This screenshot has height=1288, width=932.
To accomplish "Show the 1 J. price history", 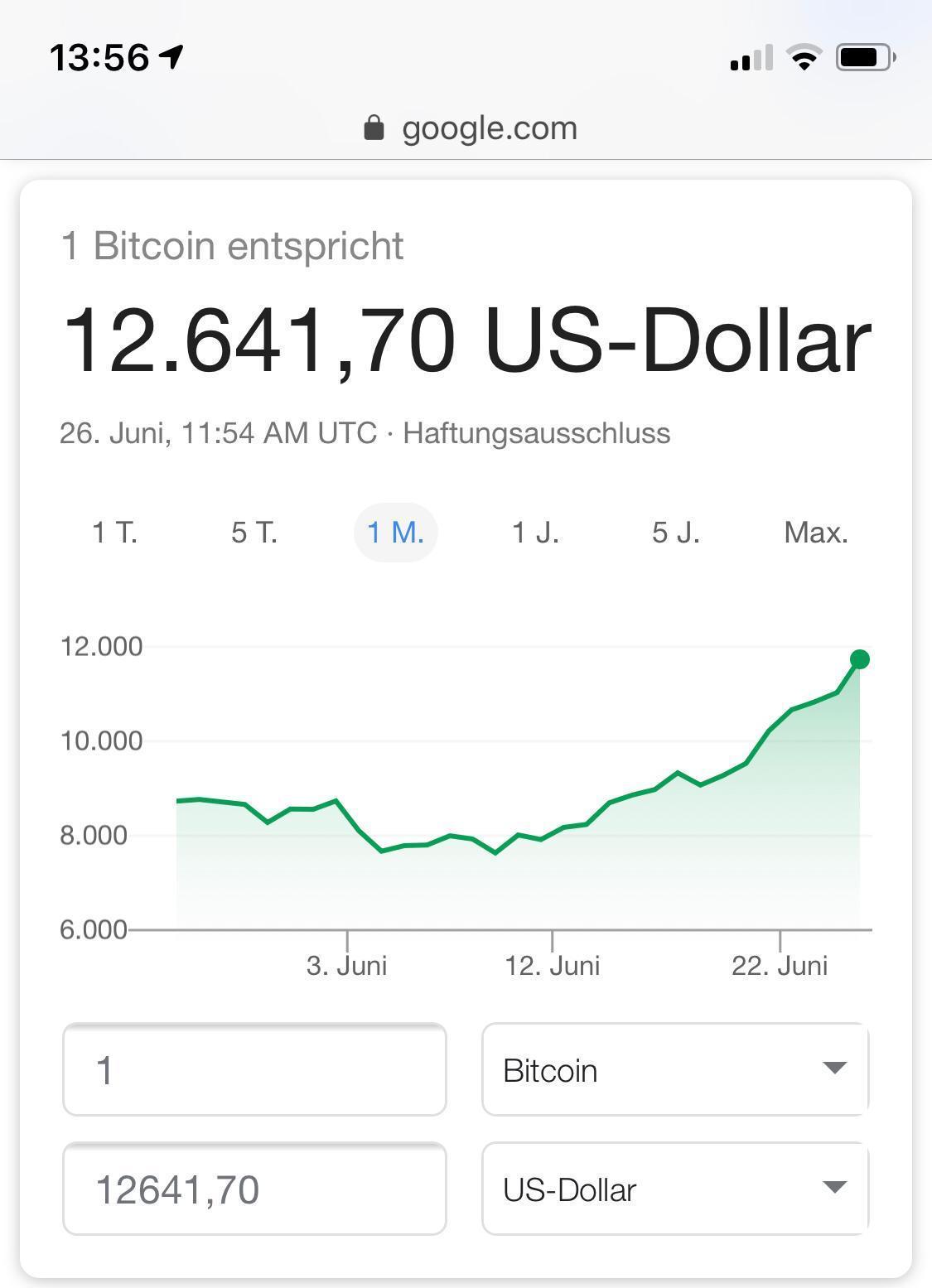I will pos(535,532).
